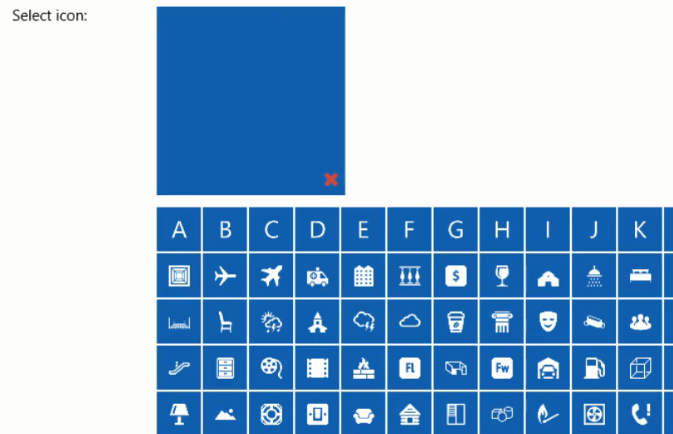Pick the shower icon
This screenshot has width=673, height=434.
(594, 276)
